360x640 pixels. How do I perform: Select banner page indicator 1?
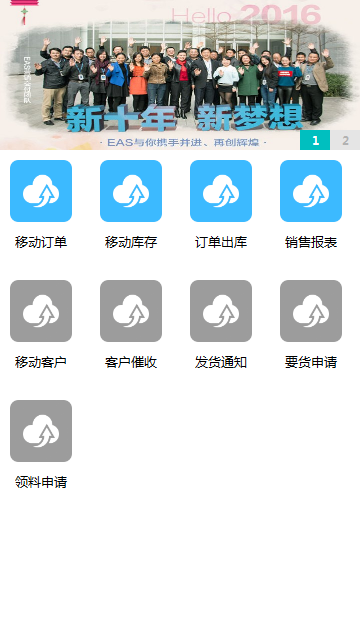(315, 140)
